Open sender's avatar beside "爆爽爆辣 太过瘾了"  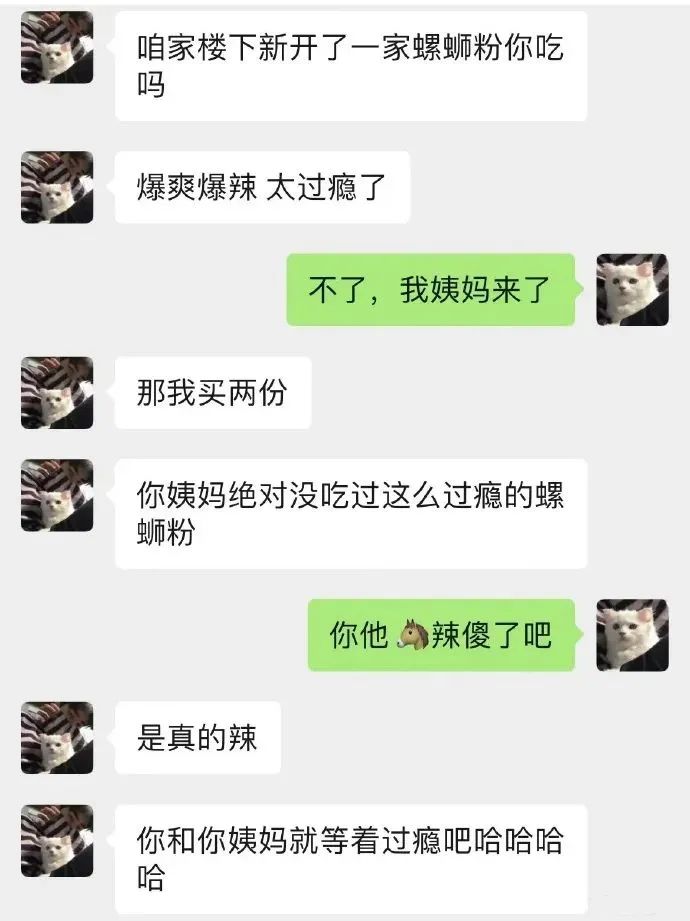coord(57,187)
